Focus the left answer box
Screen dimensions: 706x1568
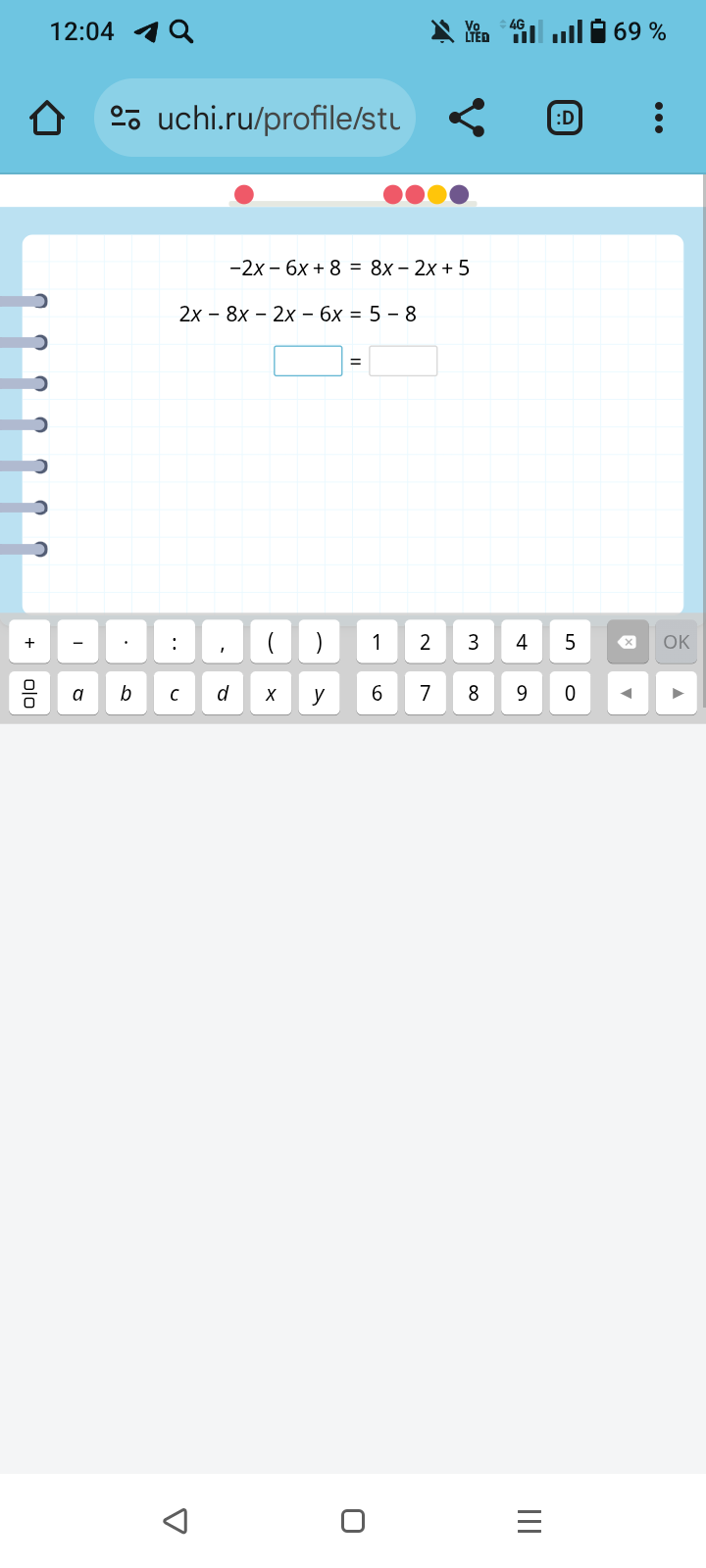(308, 361)
